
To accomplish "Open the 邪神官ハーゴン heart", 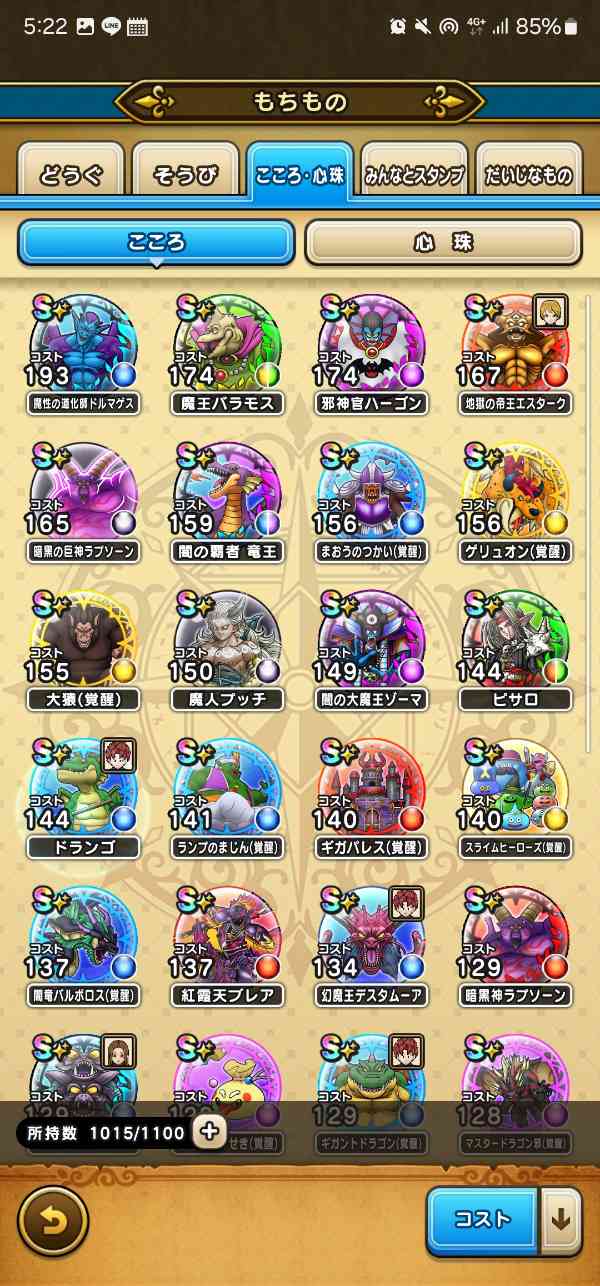I will [371, 350].
